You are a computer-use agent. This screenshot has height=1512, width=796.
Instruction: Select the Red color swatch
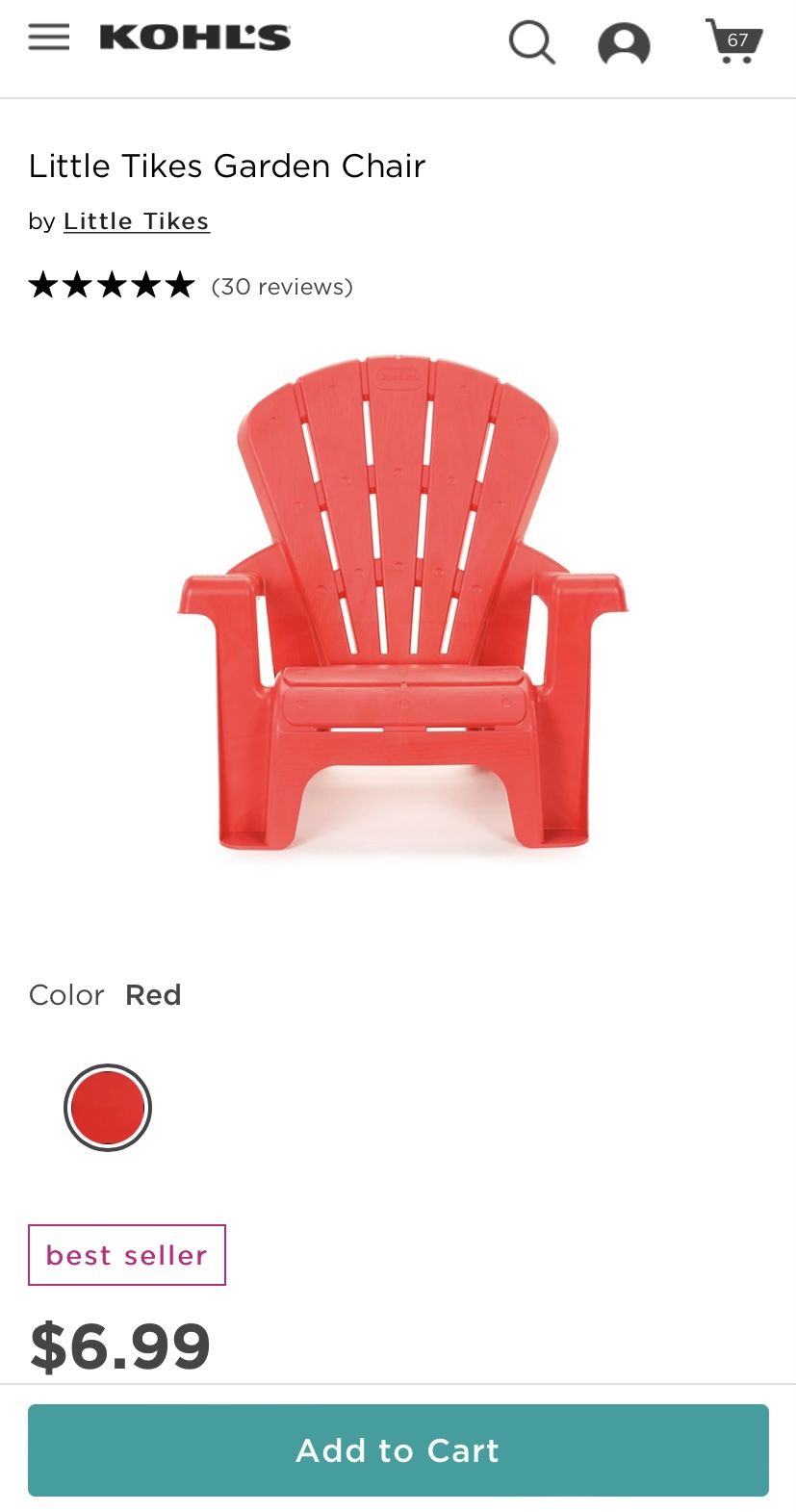point(108,1108)
